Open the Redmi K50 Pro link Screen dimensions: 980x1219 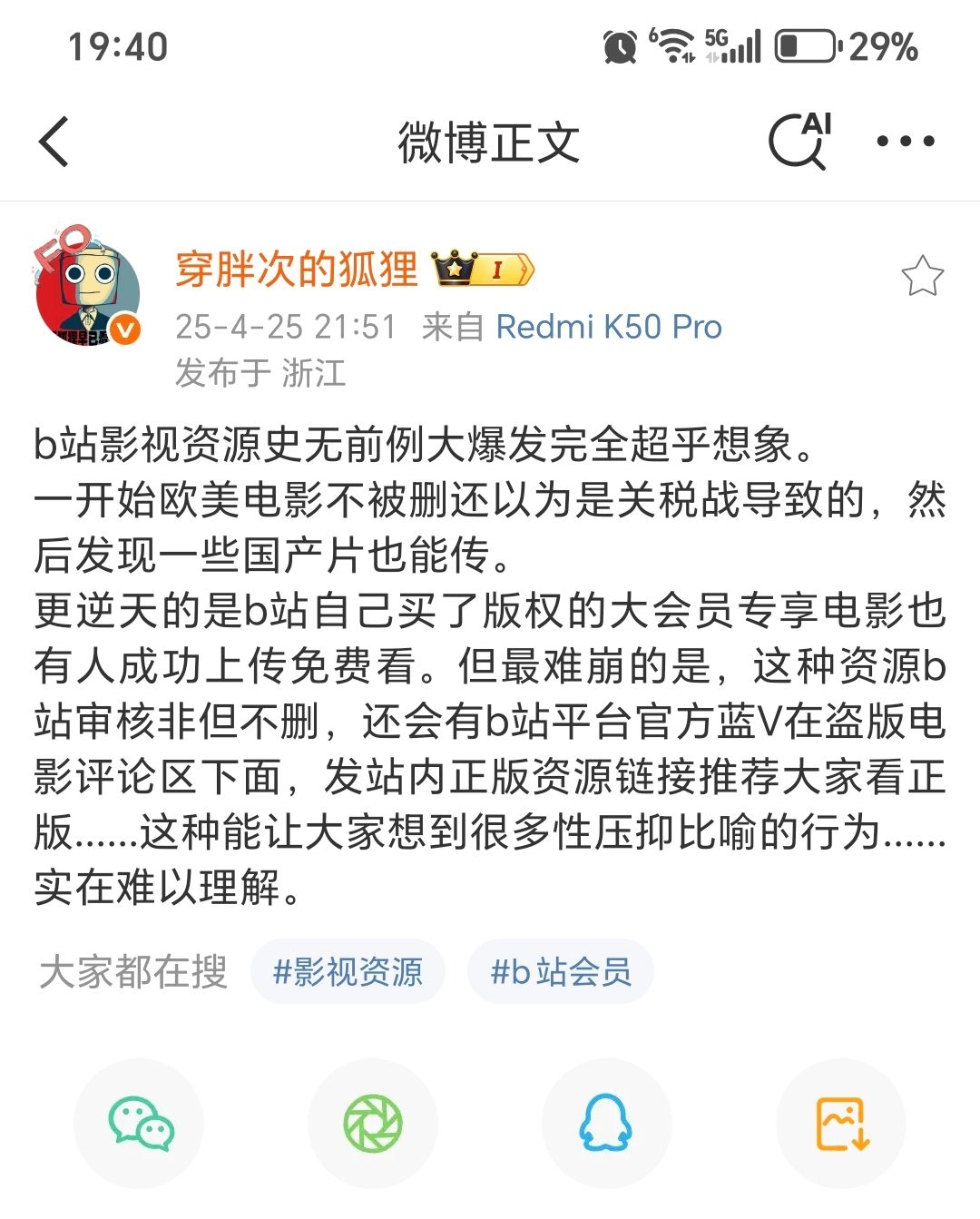[x=609, y=327]
